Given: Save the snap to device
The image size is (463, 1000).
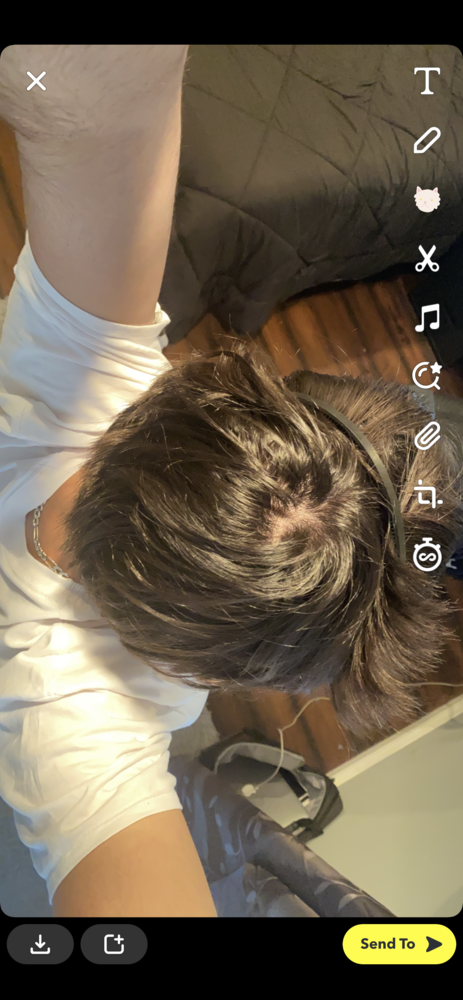Looking at the screenshot, I should coord(40,944).
